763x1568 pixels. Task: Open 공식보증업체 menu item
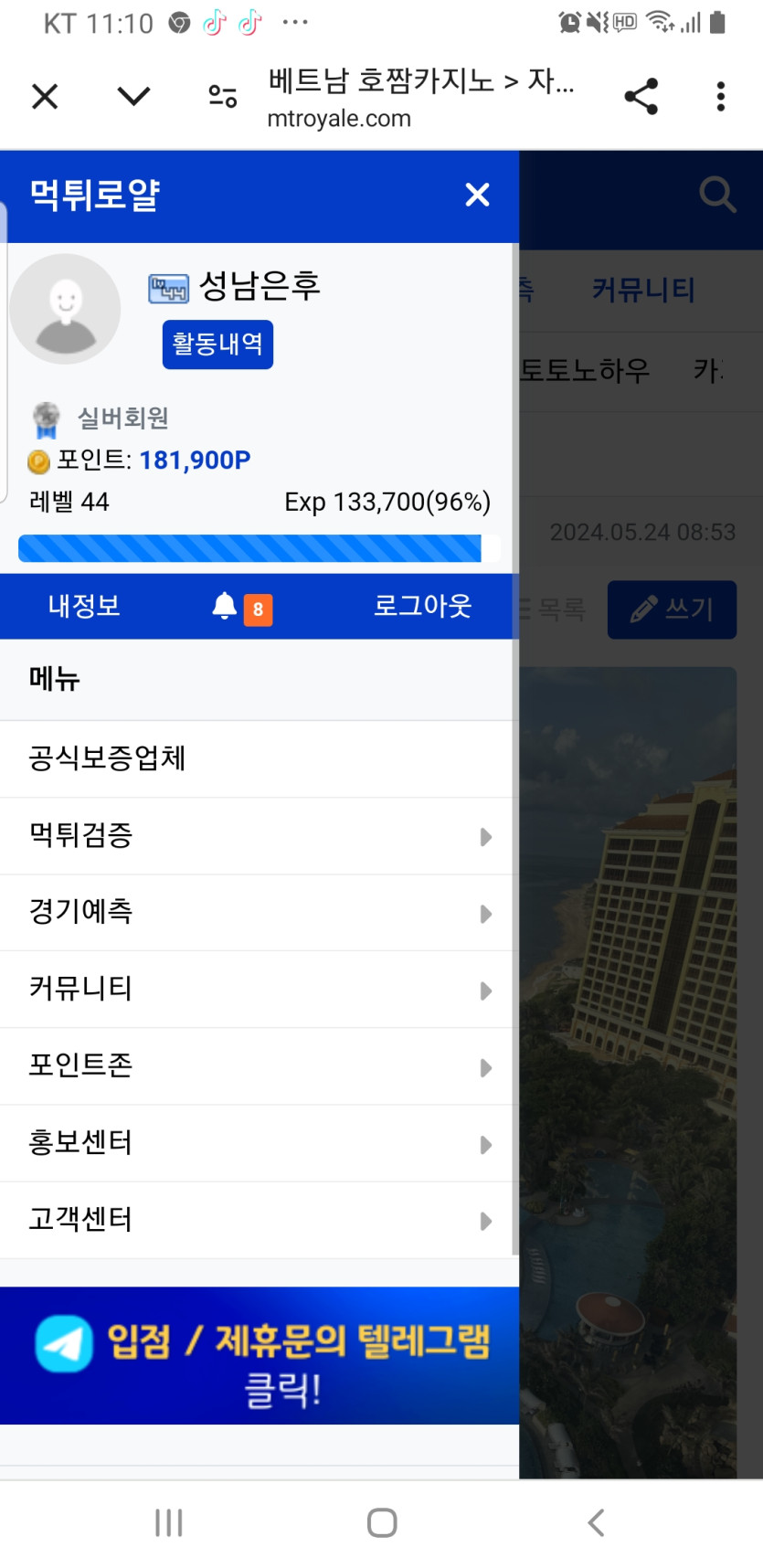pos(108,758)
